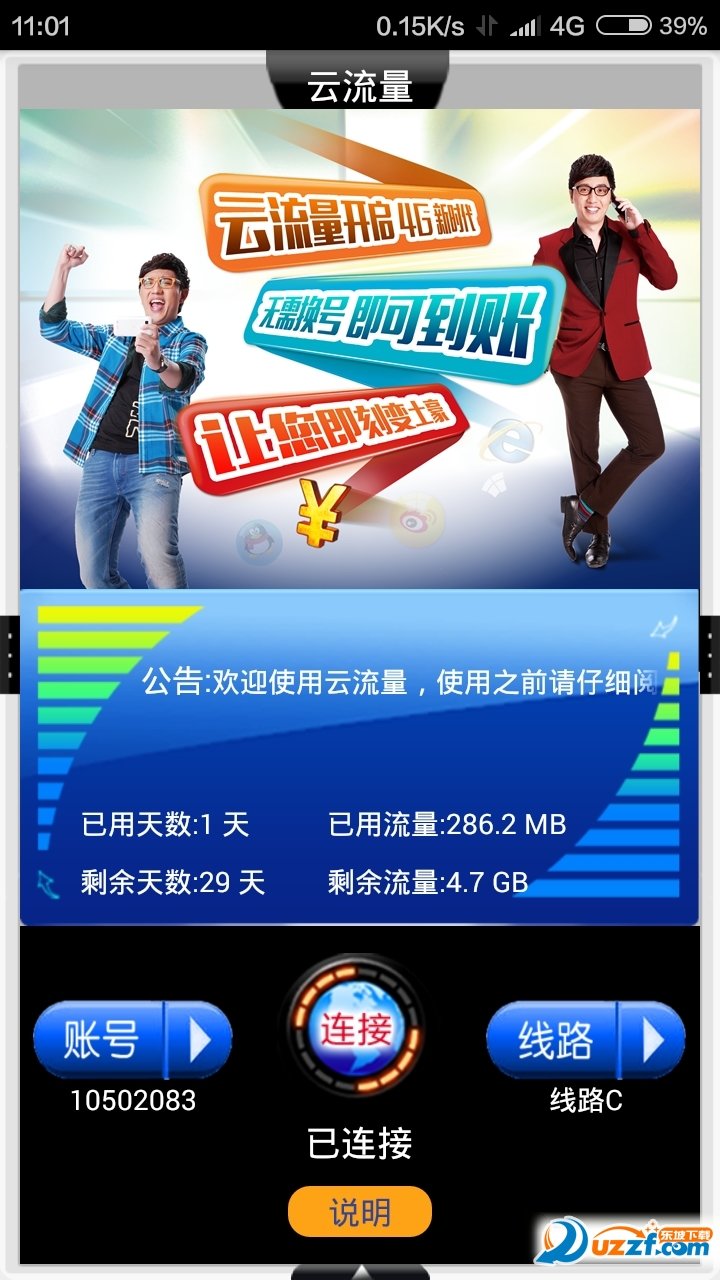This screenshot has height=1280, width=720.
Task: Tap the 账号 account button
Action: pyautogui.click(x=132, y=1040)
